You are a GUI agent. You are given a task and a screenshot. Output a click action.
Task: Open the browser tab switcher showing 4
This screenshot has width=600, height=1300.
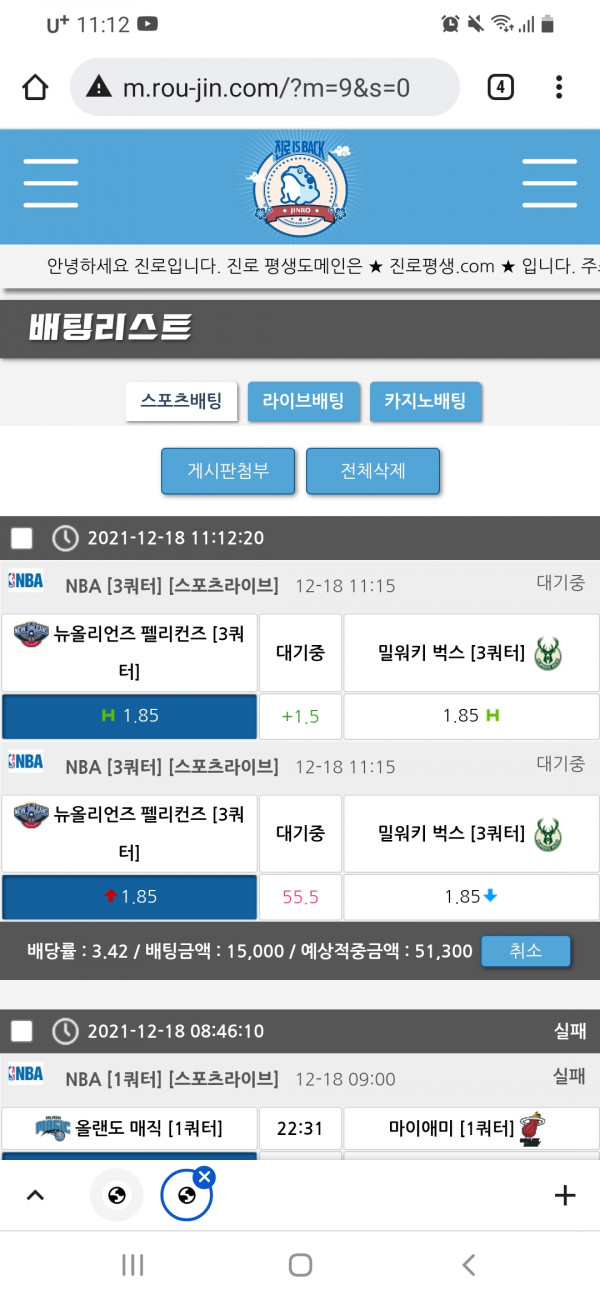[500, 88]
